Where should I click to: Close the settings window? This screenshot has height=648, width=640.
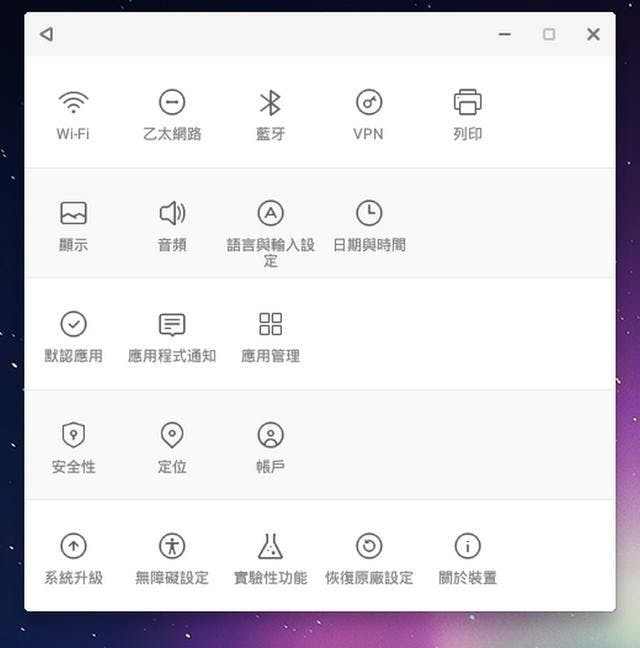(x=593, y=35)
